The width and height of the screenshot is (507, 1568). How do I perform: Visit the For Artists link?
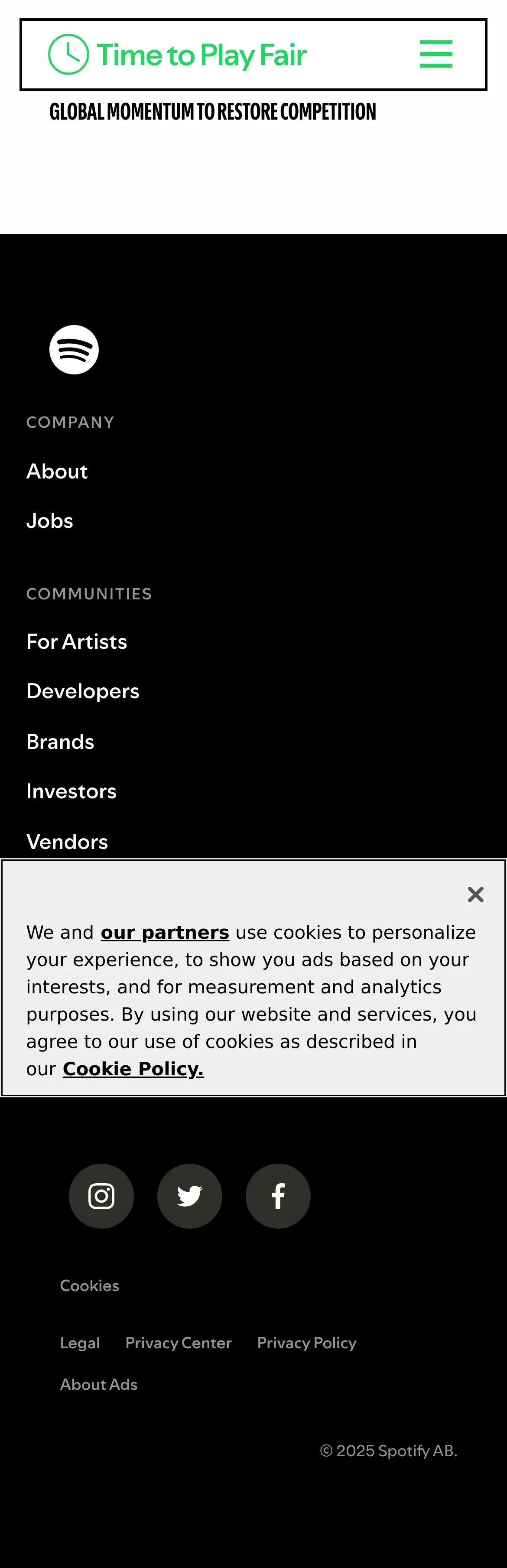(x=77, y=641)
